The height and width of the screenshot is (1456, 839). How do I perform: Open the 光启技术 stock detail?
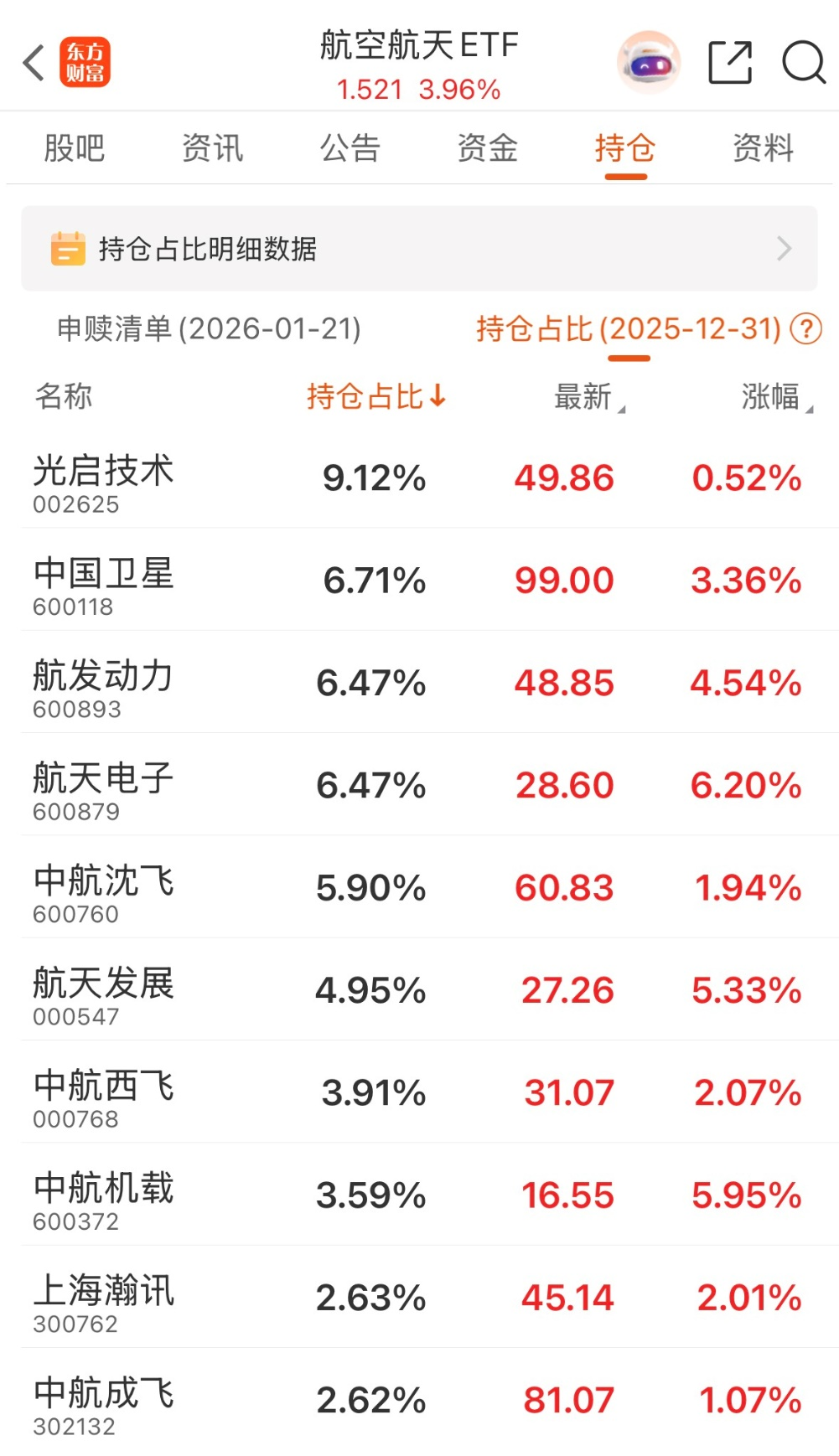coord(103,484)
